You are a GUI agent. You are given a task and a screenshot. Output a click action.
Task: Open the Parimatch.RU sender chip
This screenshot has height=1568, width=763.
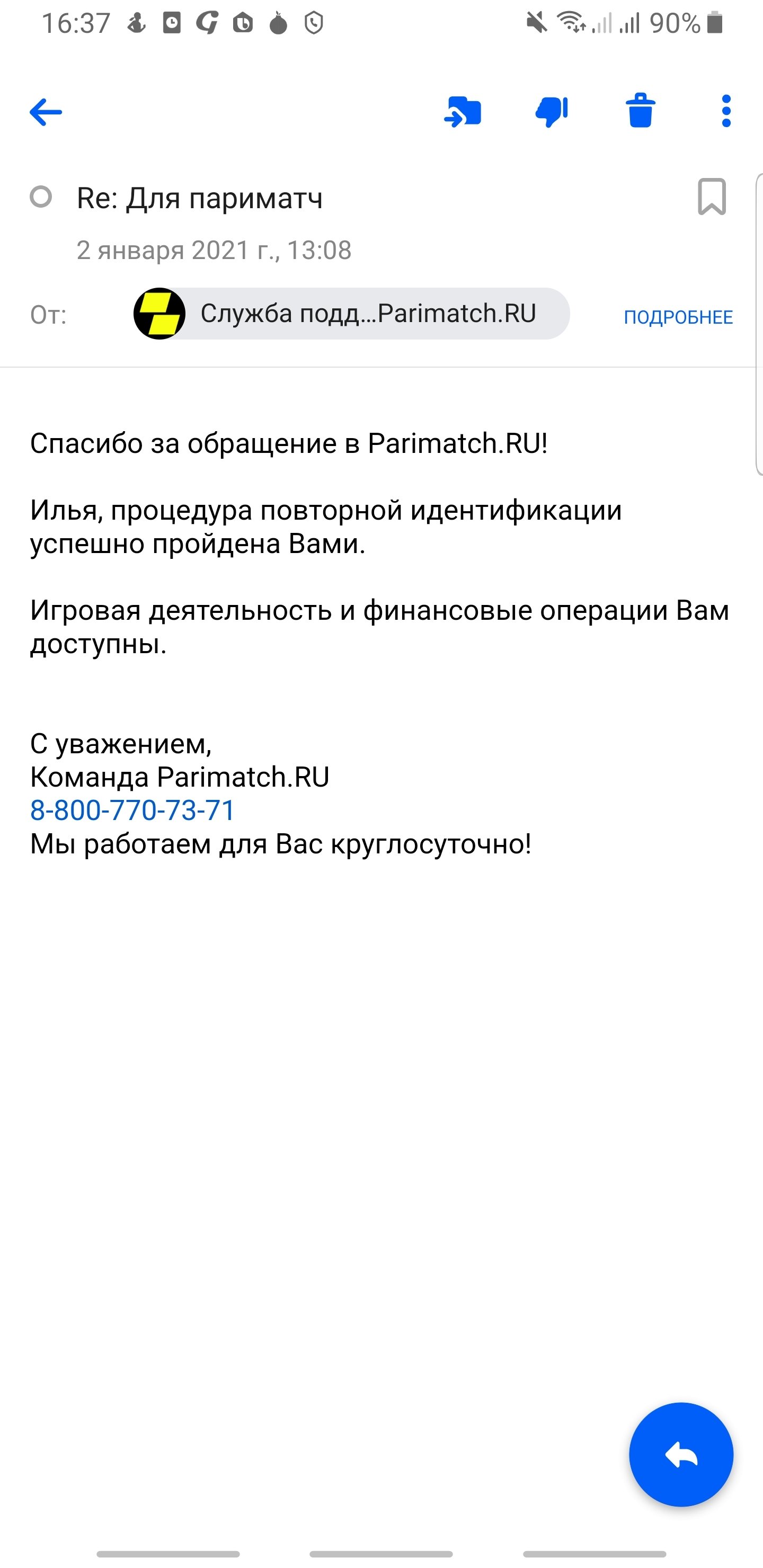351,314
